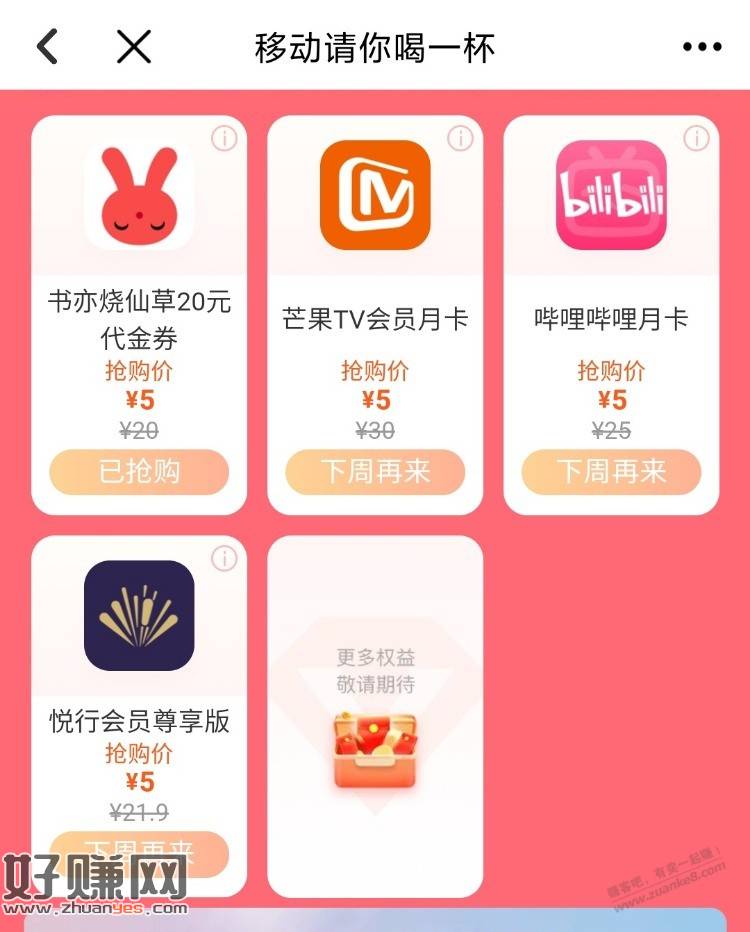Open the info icon on 哔哩哔哩月卡

tap(696, 139)
